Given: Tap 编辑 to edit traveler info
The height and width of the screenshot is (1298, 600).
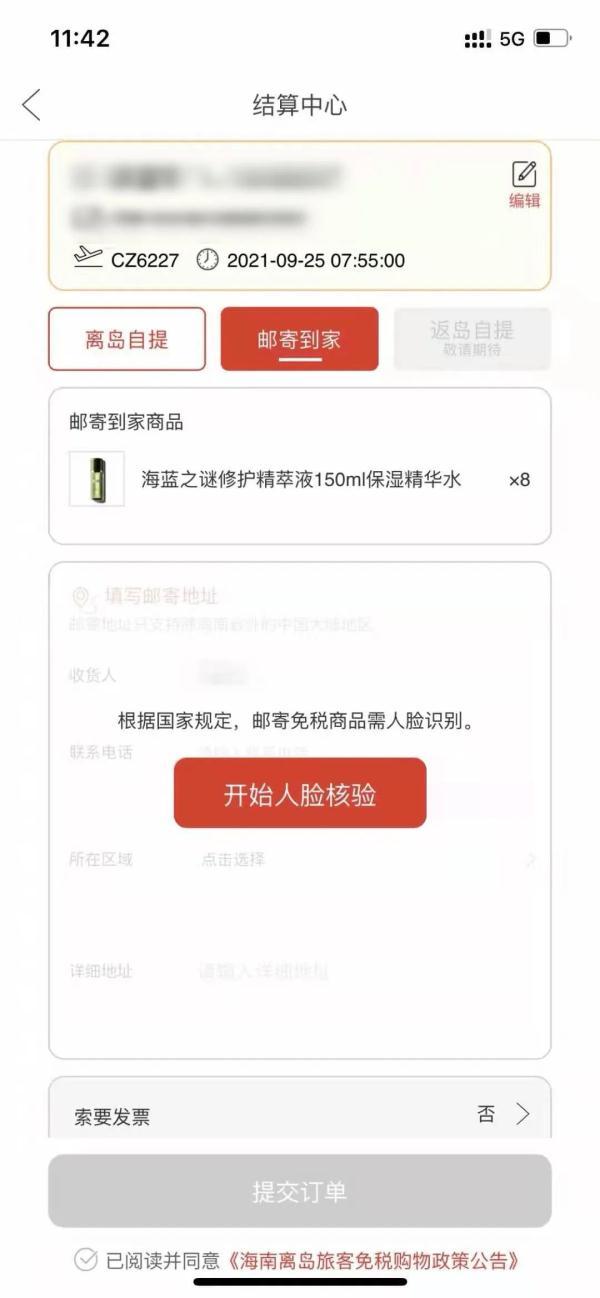Looking at the screenshot, I should (524, 185).
